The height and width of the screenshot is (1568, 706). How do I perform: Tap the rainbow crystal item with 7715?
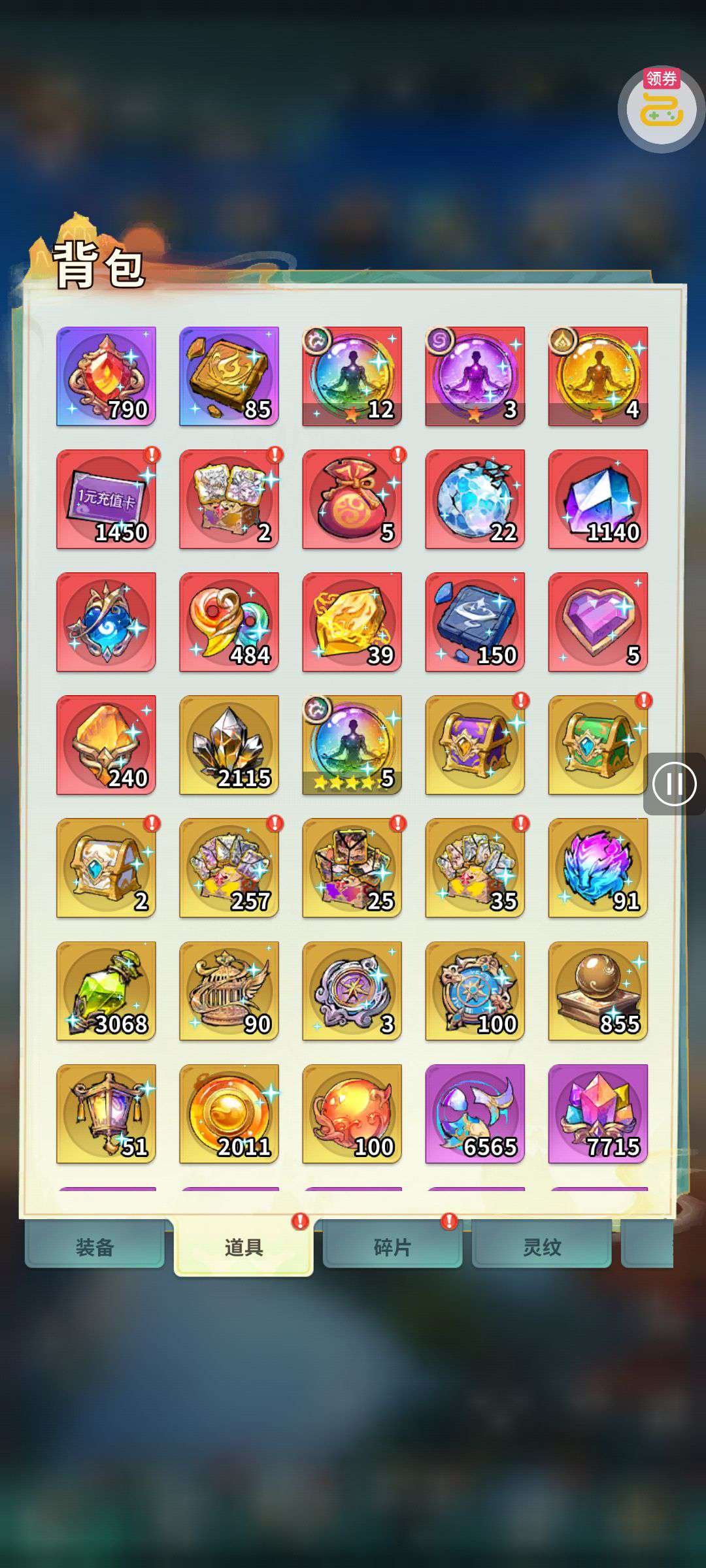coord(597,1113)
